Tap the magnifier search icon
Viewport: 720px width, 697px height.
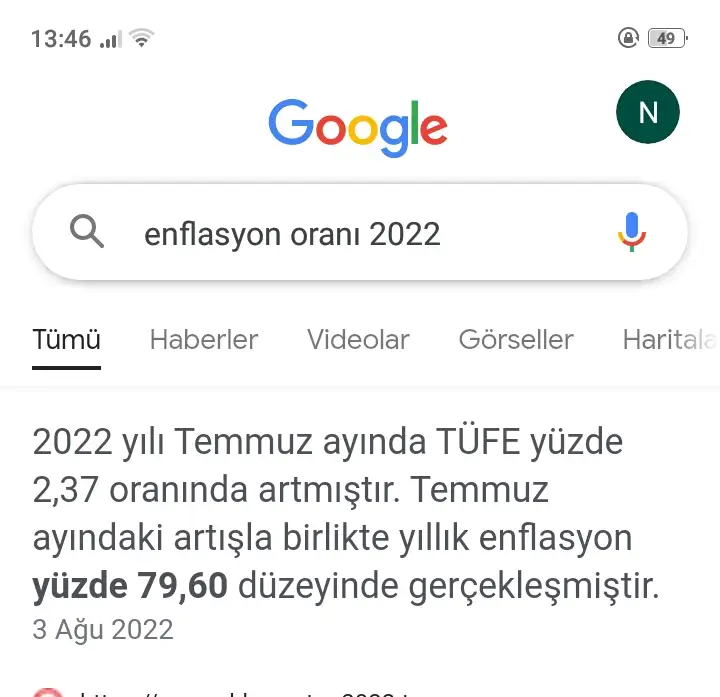[87, 233]
